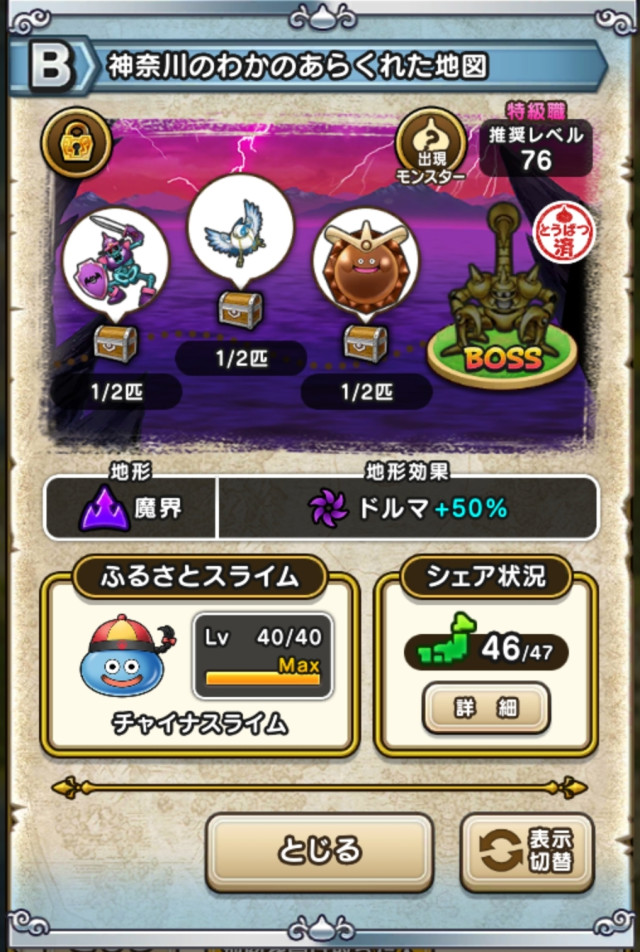Image resolution: width=640 pixels, height=952 pixels.
Task: Open the 出現モンスター monster list
Action: point(431,147)
